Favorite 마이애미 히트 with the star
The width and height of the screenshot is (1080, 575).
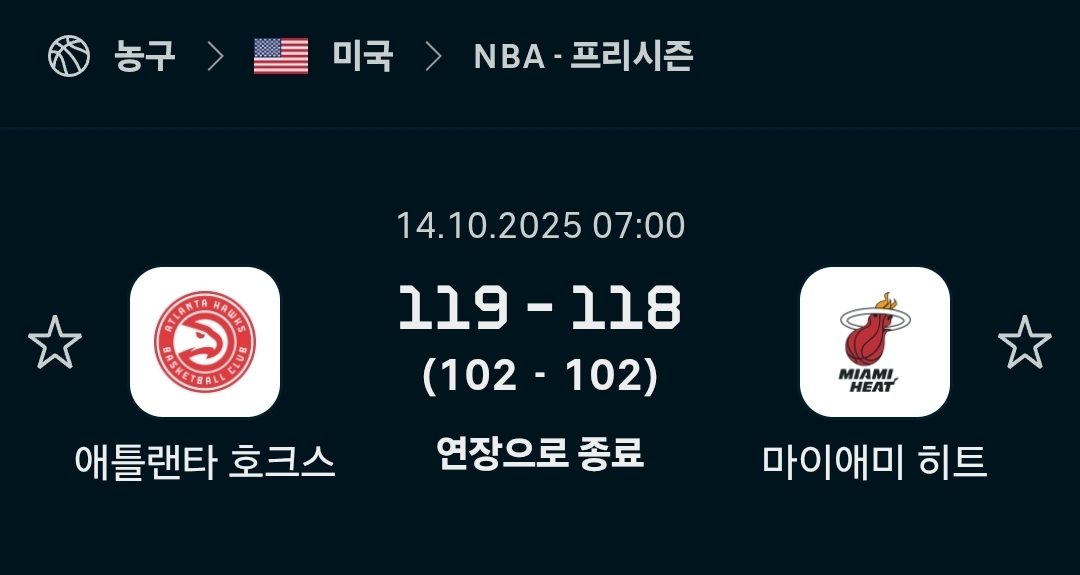point(1025,342)
